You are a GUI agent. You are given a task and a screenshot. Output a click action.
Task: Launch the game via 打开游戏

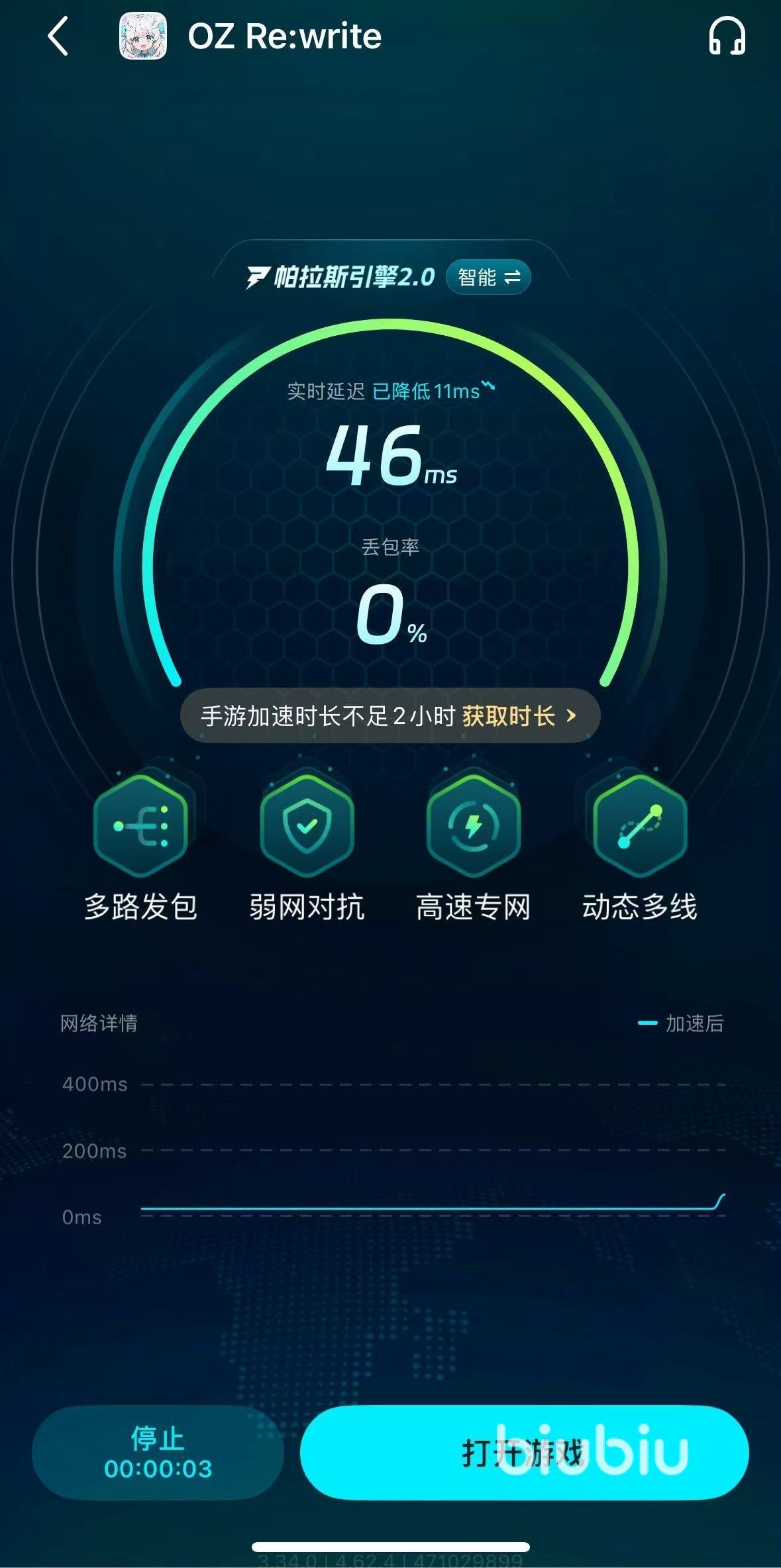click(x=523, y=1453)
